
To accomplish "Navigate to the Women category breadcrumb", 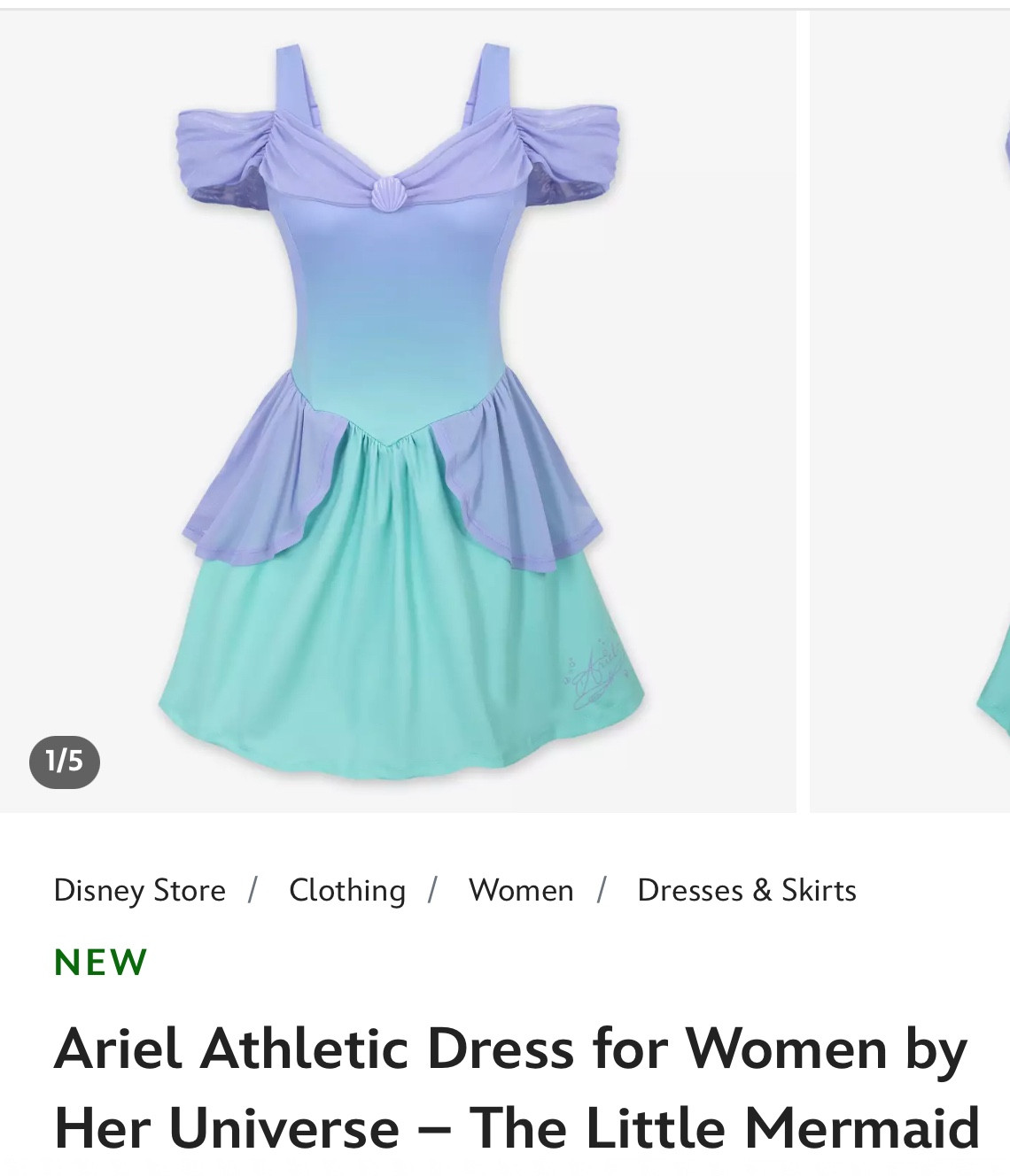I will click(x=521, y=890).
